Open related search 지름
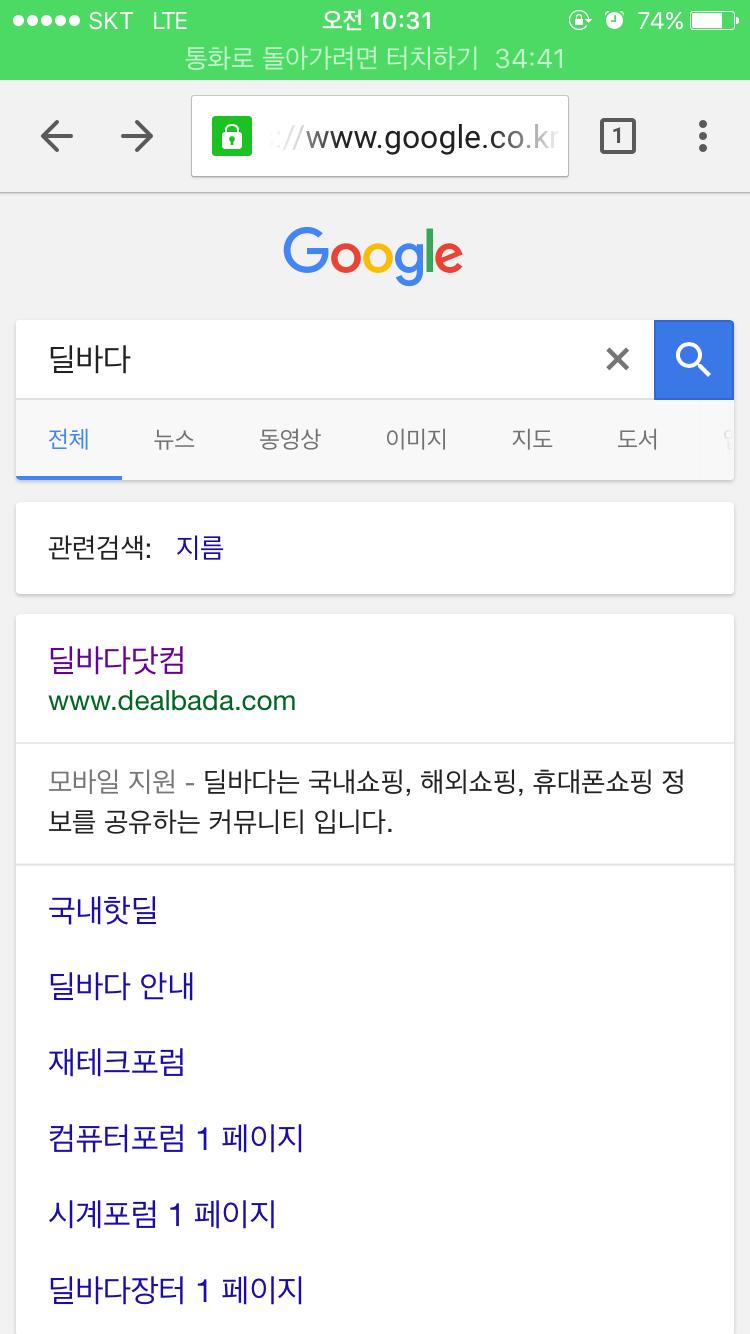 click(x=200, y=548)
